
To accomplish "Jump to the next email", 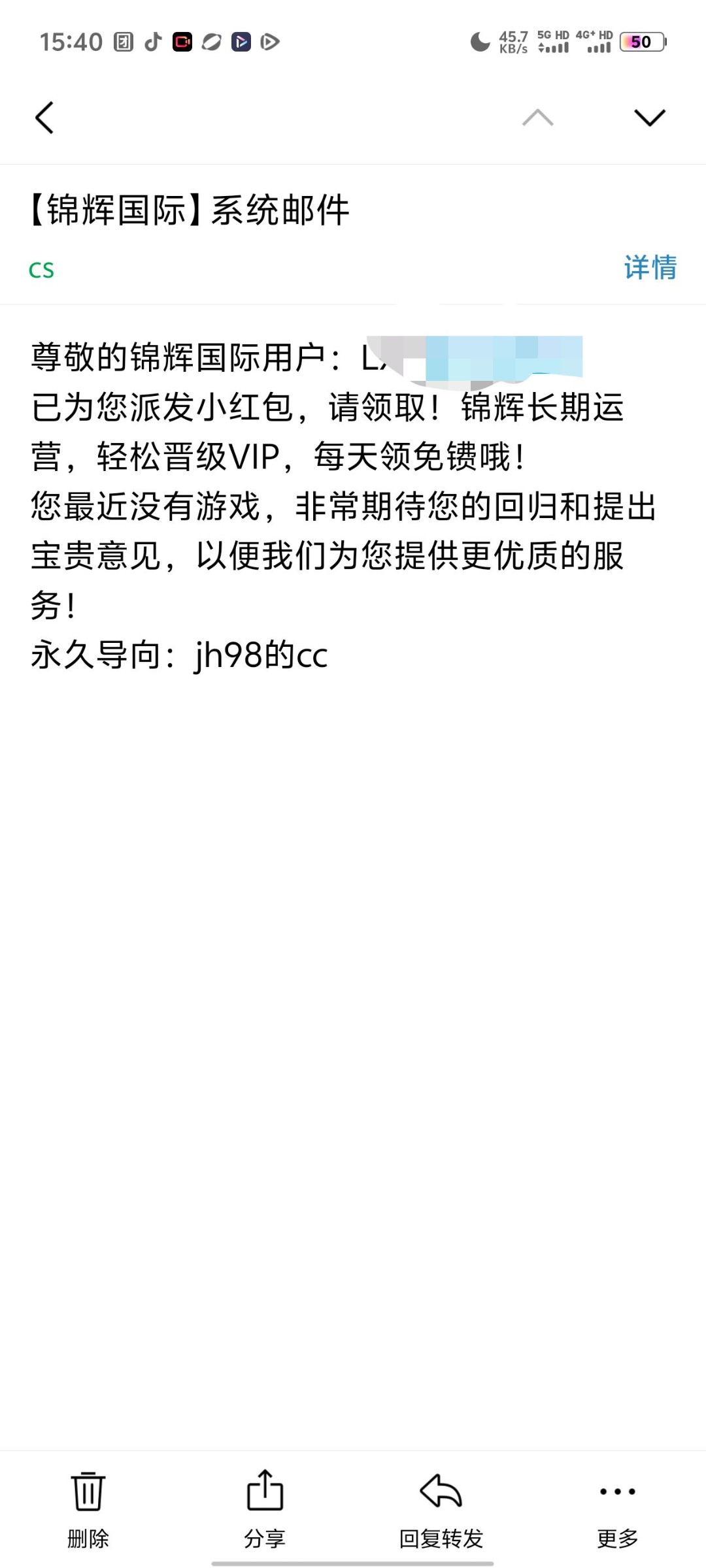I will 649,118.
